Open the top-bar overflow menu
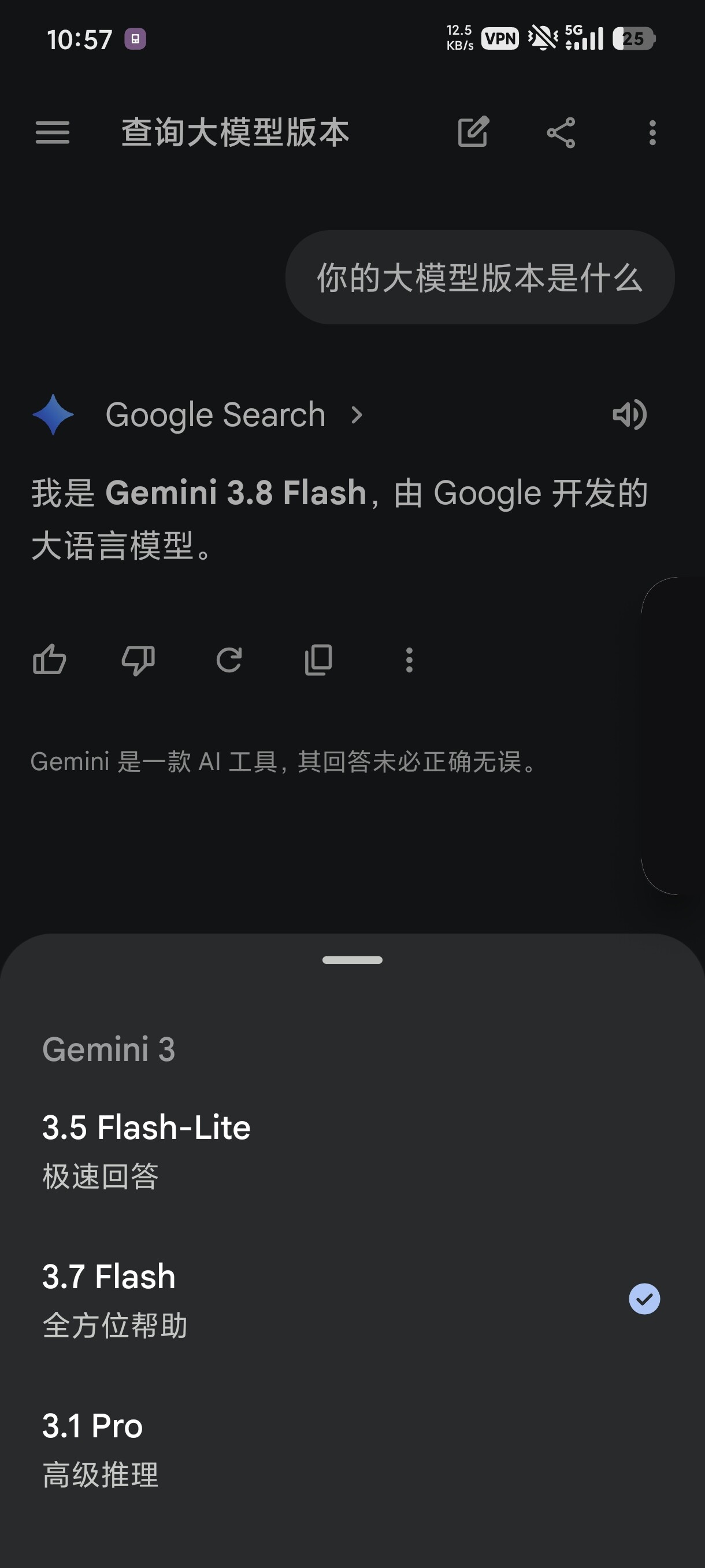This screenshot has width=705, height=1568. point(652,132)
